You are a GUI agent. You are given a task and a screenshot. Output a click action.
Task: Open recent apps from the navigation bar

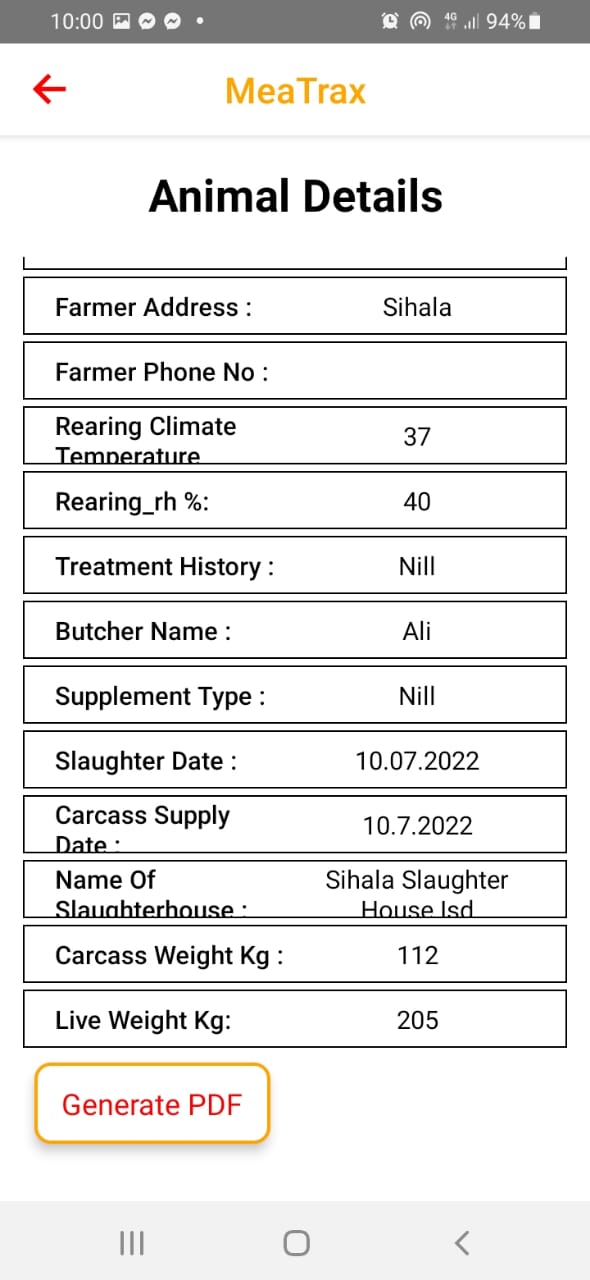(x=132, y=1243)
